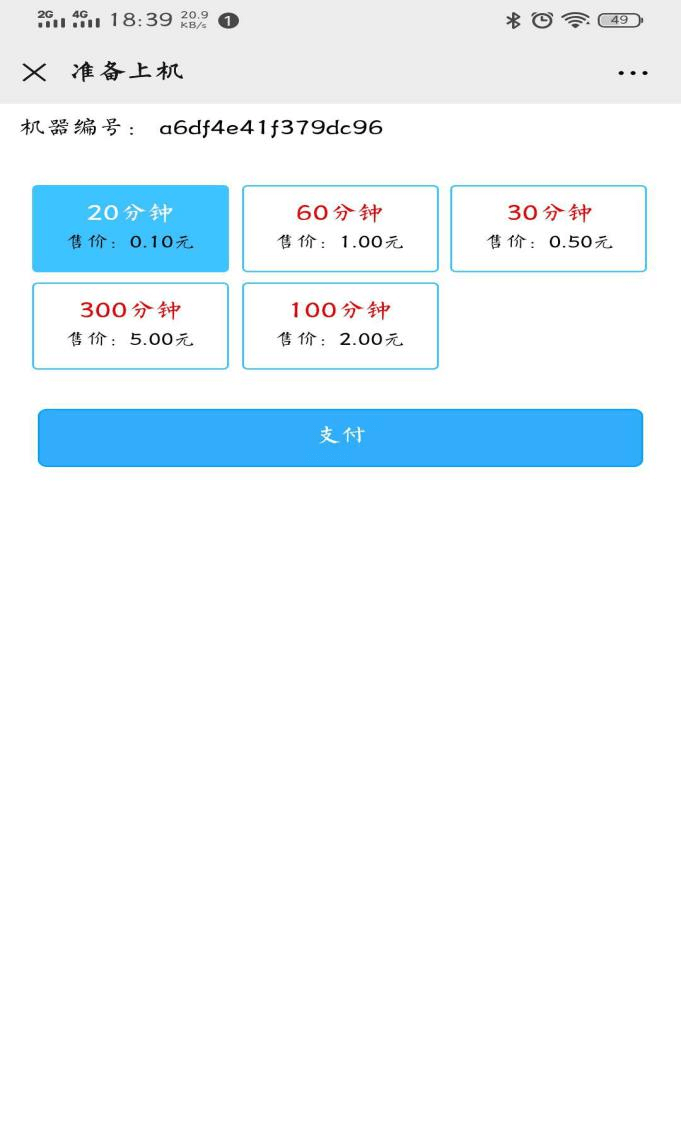Open the three-dot overflow menu

click(x=633, y=73)
